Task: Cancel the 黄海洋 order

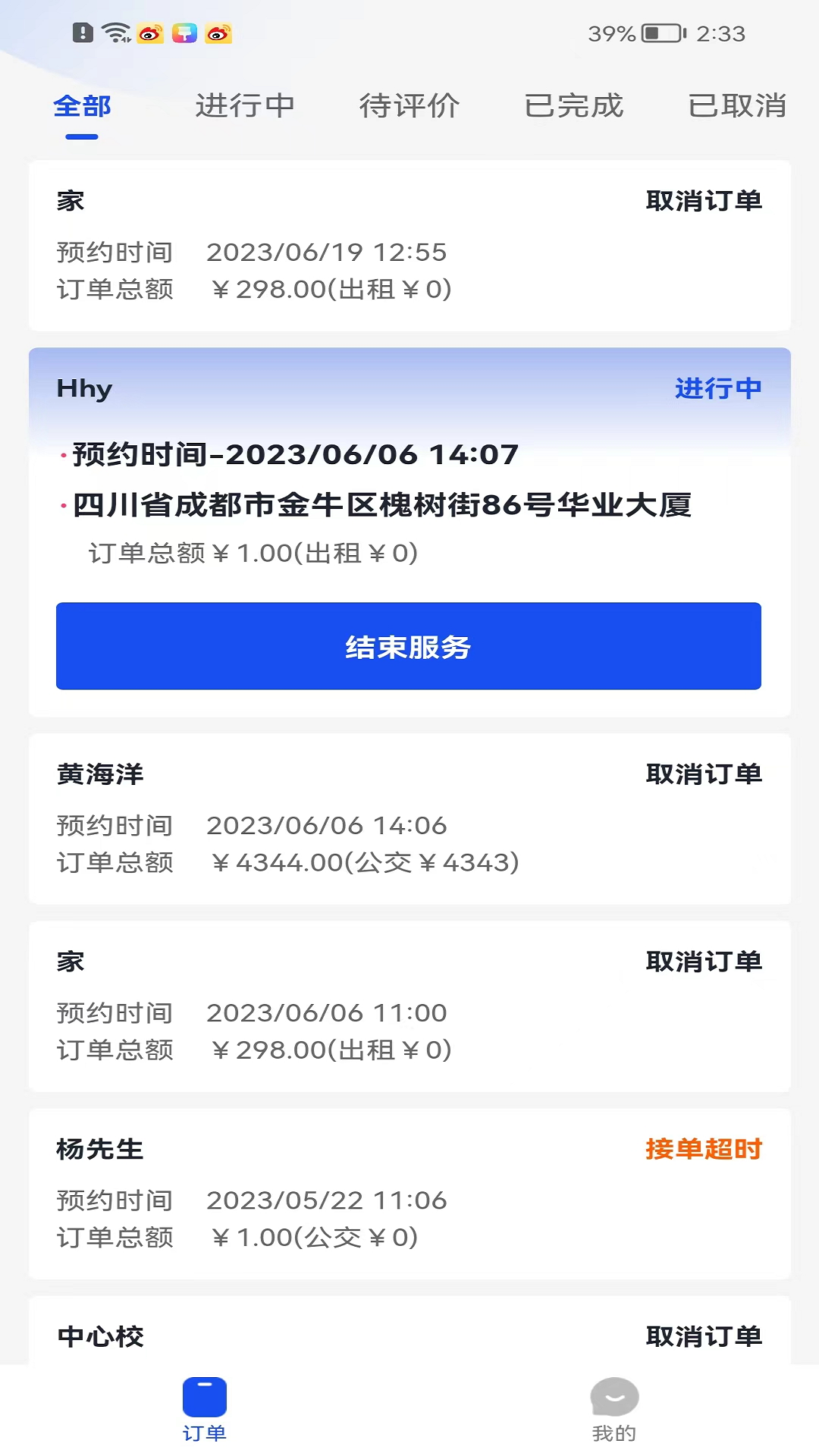Action: point(704,773)
